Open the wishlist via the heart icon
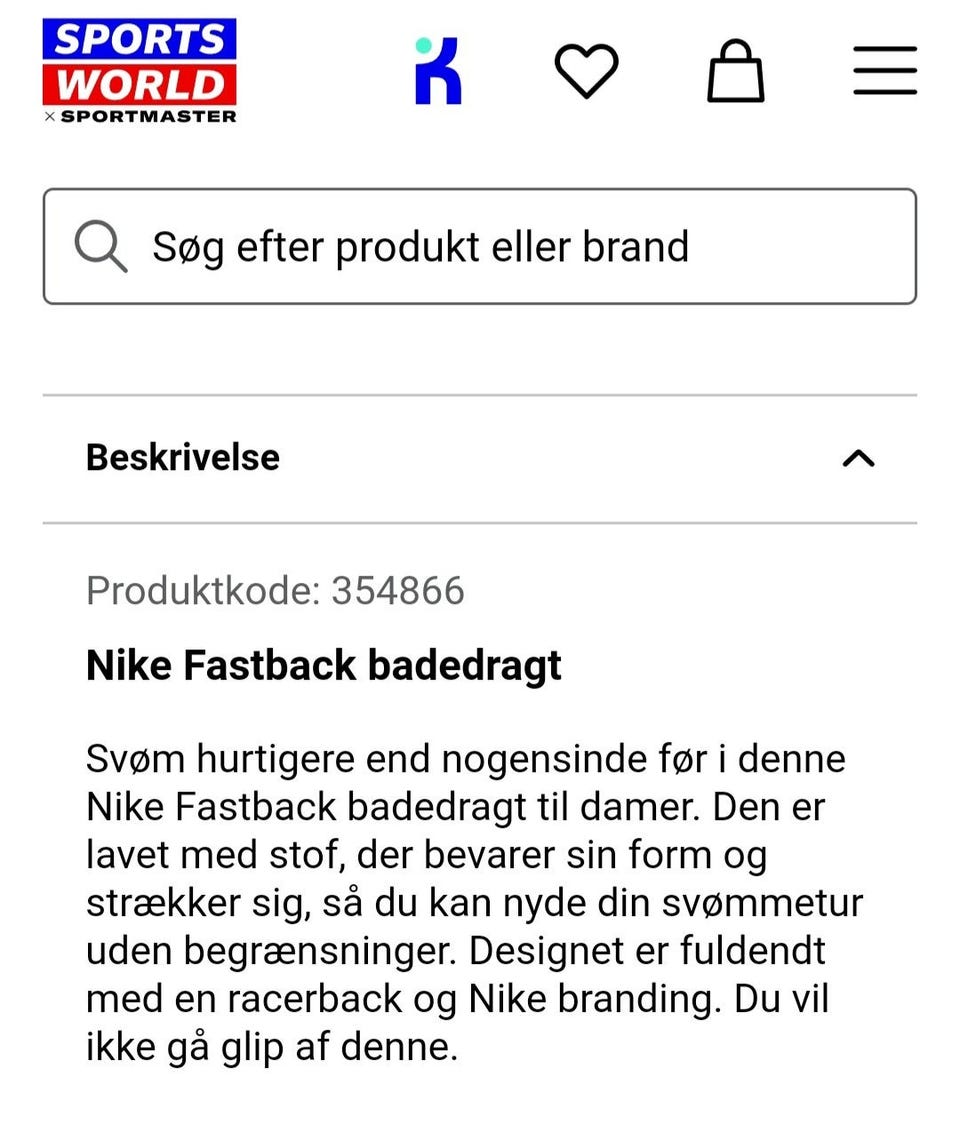 point(589,68)
